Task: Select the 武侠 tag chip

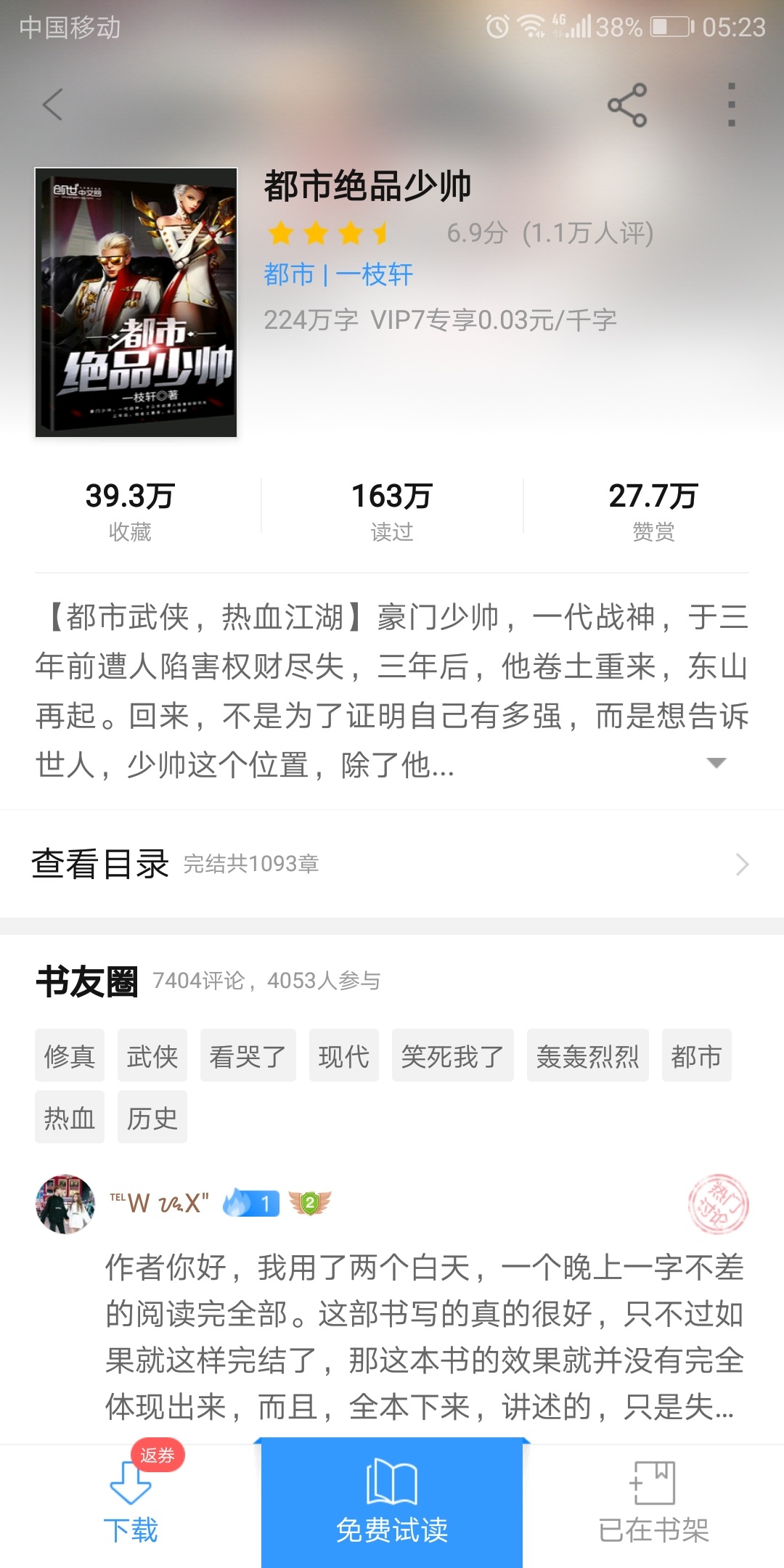Action: (152, 1055)
